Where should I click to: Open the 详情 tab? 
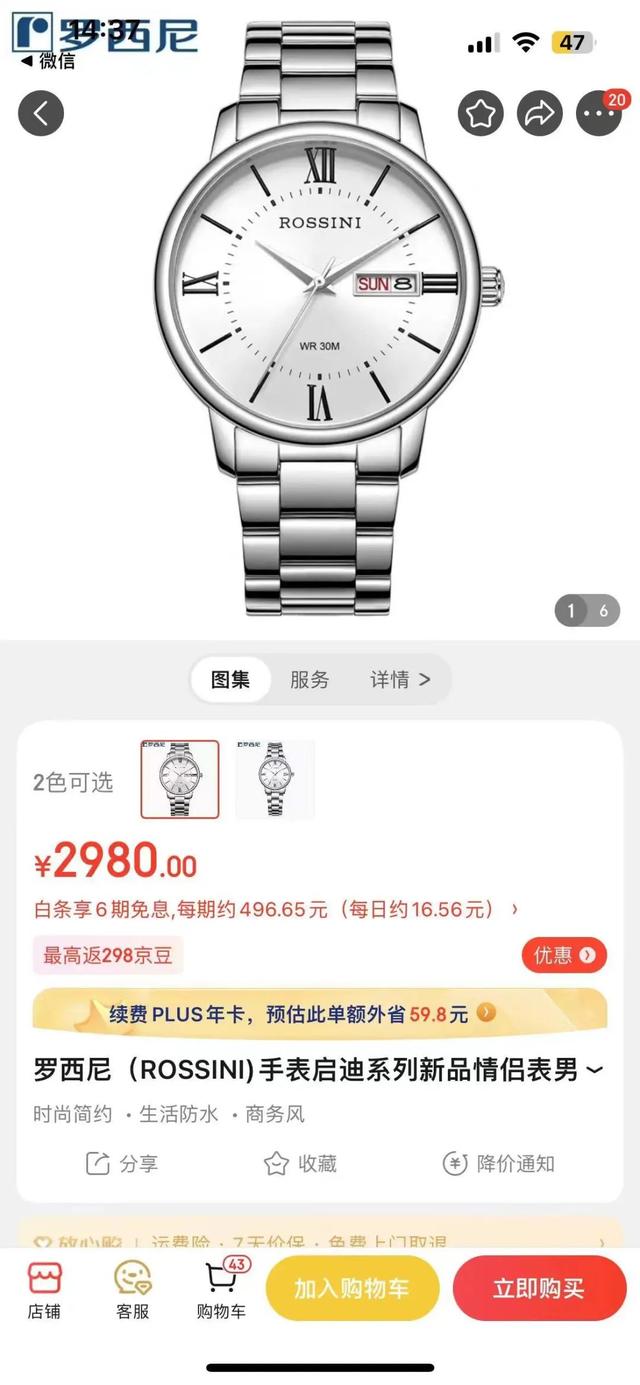(x=400, y=680)
